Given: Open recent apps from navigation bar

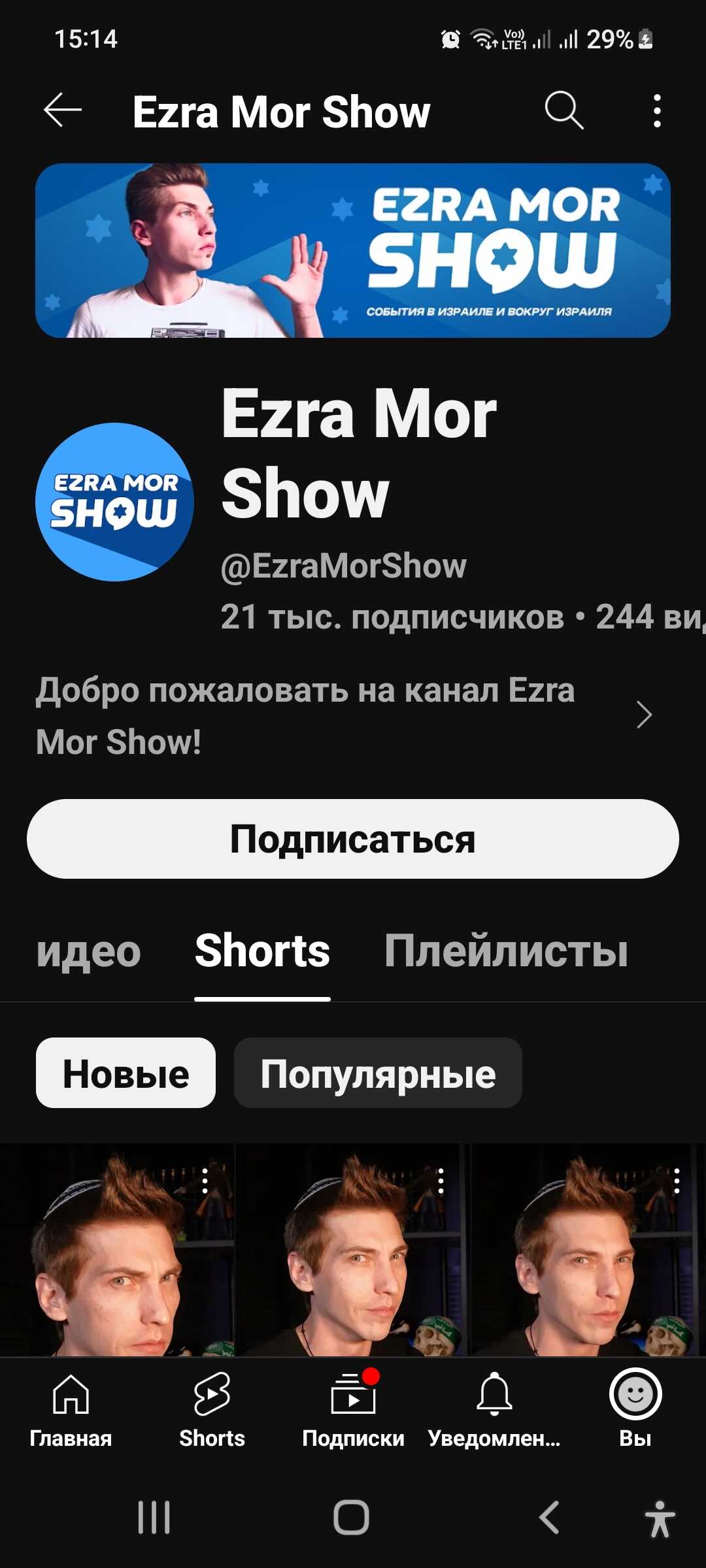Looking at the screenshot, I should point(154,1517).
